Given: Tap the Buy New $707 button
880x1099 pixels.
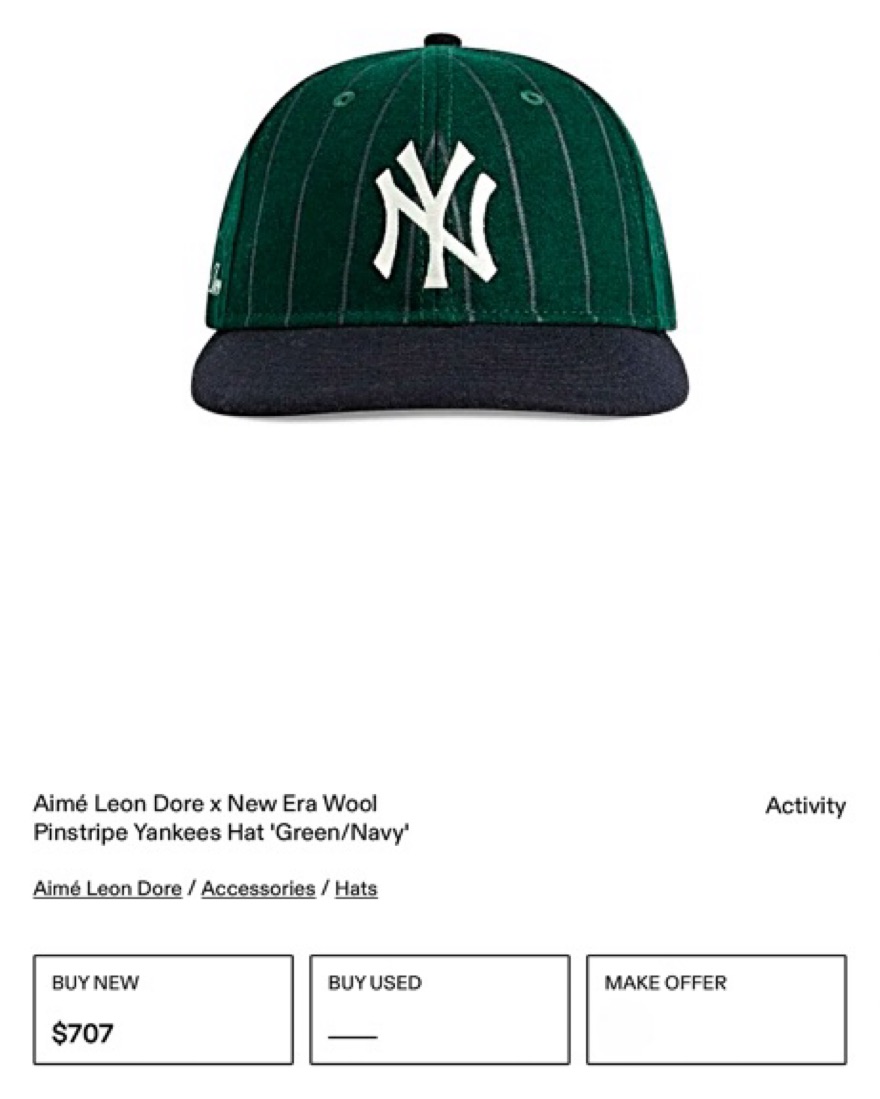Looking at the screenshot, I should coord(163,1009).
